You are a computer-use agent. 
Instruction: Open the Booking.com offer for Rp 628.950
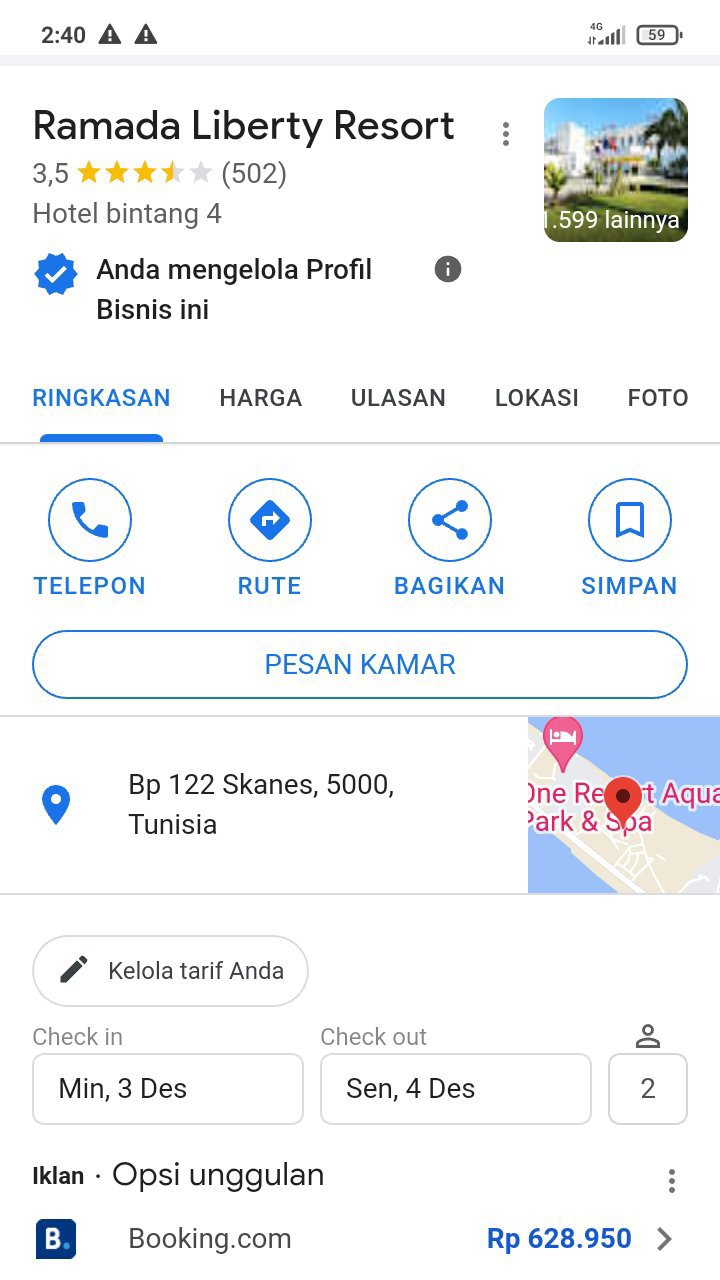tap(360, 1239)
